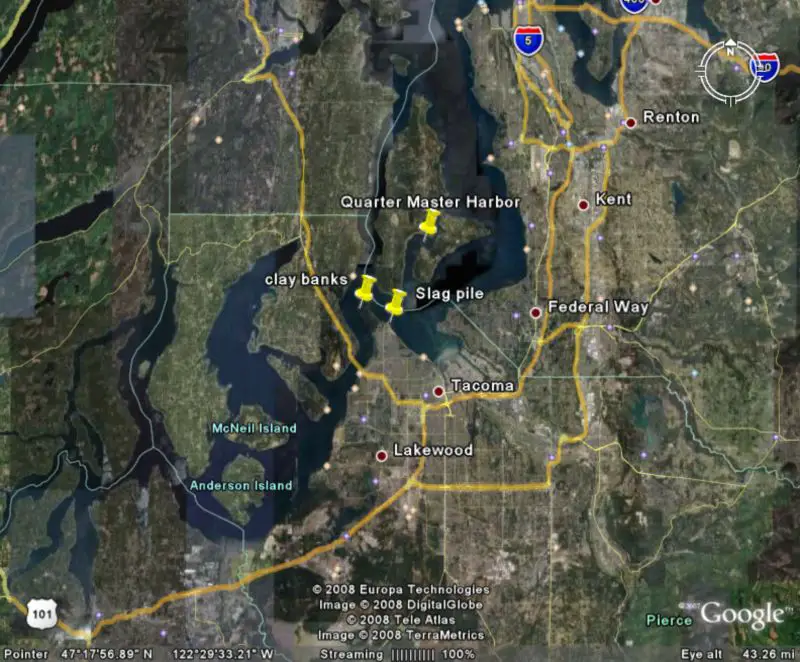Select the Kent city marker

tap(583, 205)
